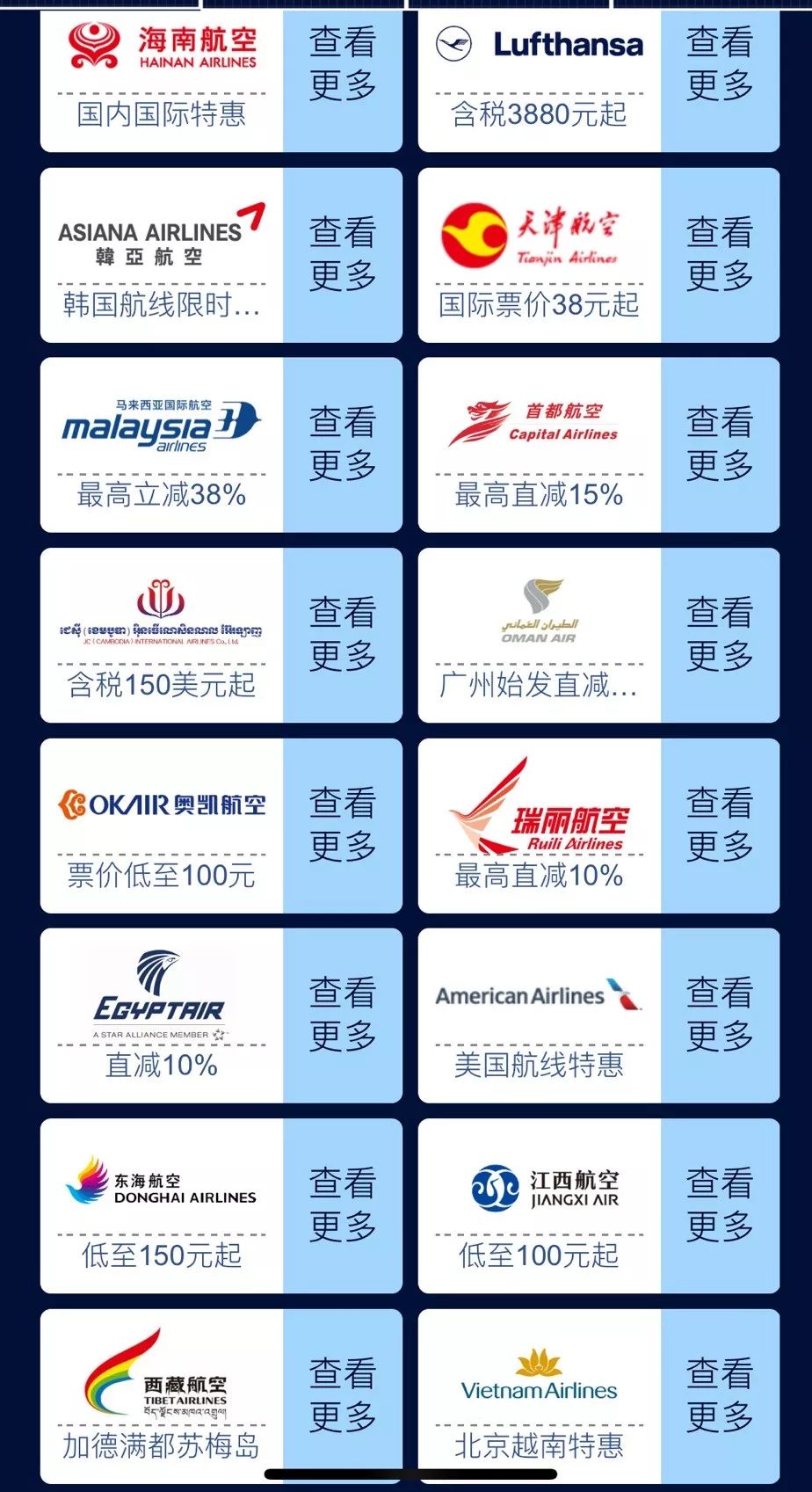See more OKAIR 奥凯航空 fares
812x1492 pixels.
[x=343, y=826]
